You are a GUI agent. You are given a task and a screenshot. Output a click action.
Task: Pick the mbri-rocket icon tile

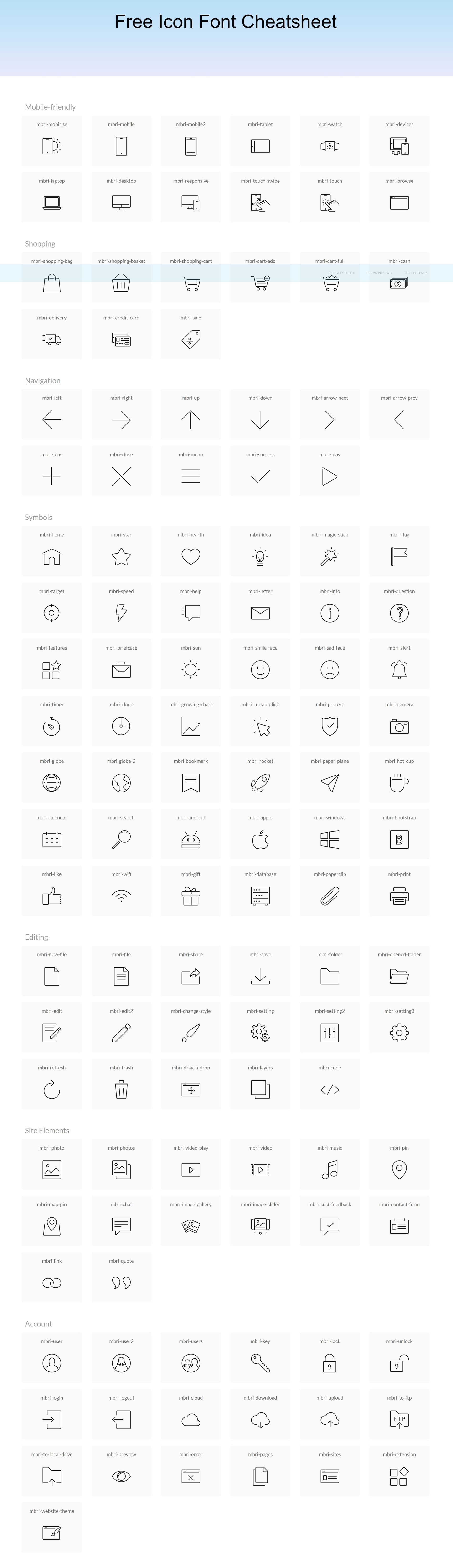click(x=260, y=778)
